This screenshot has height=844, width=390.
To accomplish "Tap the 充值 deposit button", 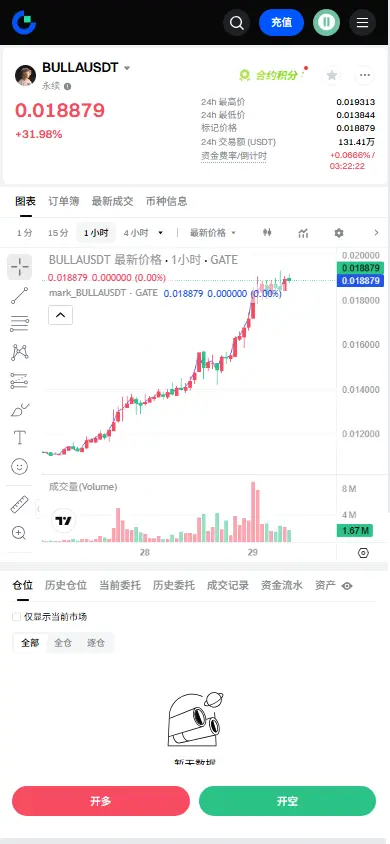I will [x=281, y=23].
